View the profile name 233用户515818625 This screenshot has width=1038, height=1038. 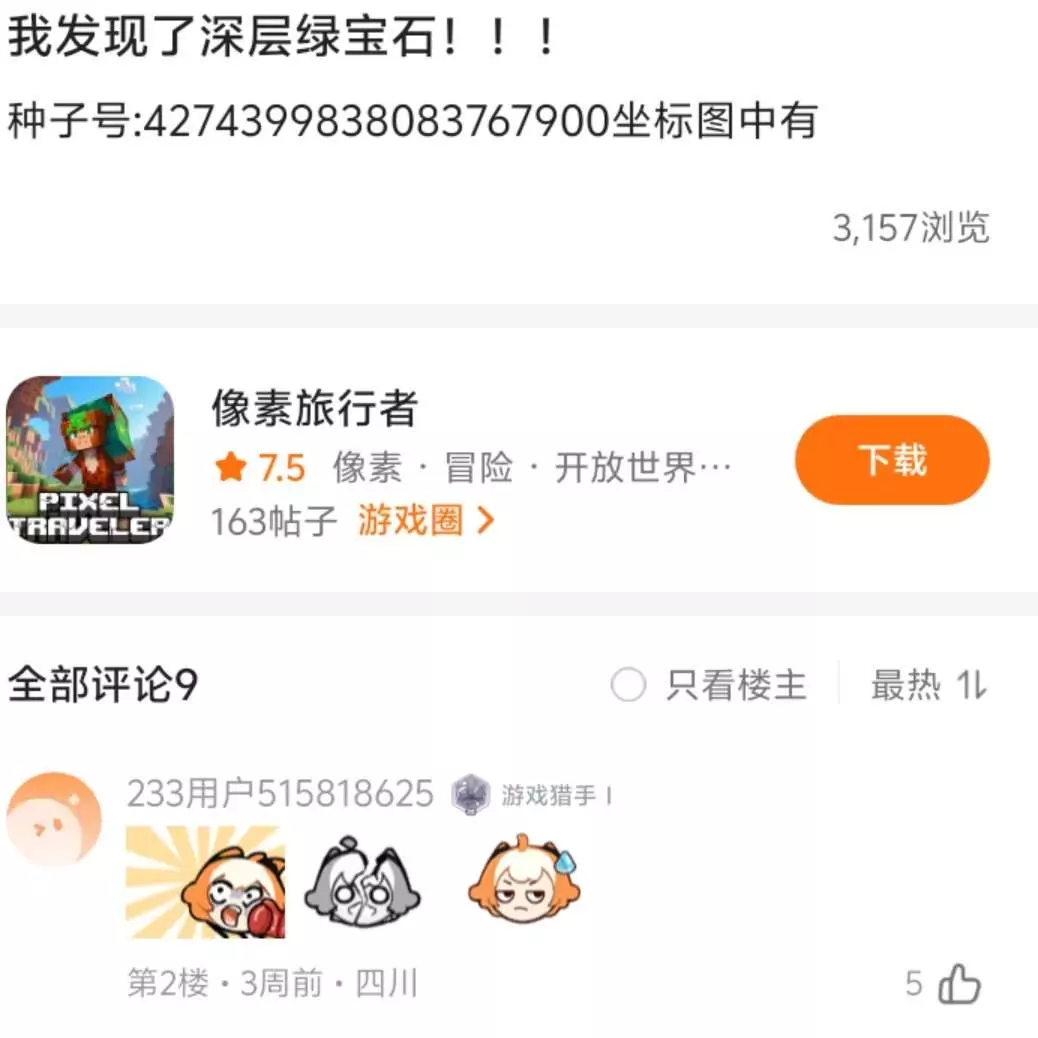pyautogui.click(x=280, y=794)
